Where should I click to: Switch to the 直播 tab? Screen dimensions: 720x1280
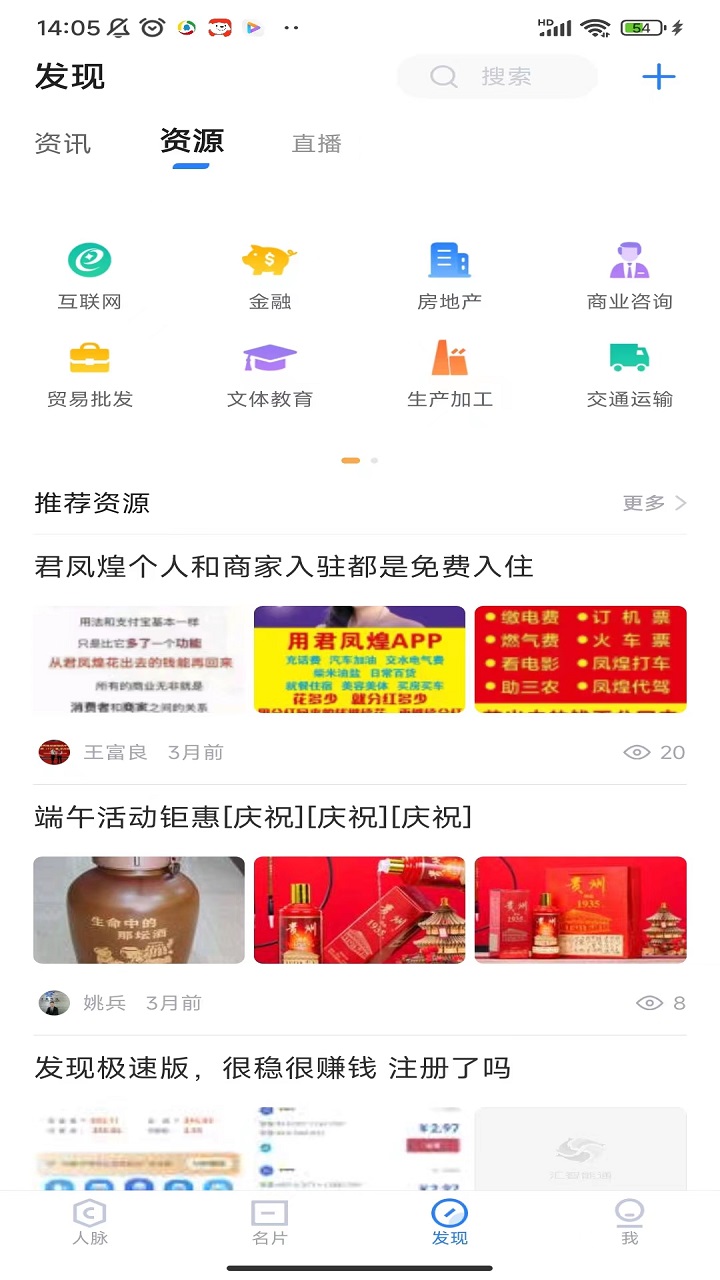[316, 143]
